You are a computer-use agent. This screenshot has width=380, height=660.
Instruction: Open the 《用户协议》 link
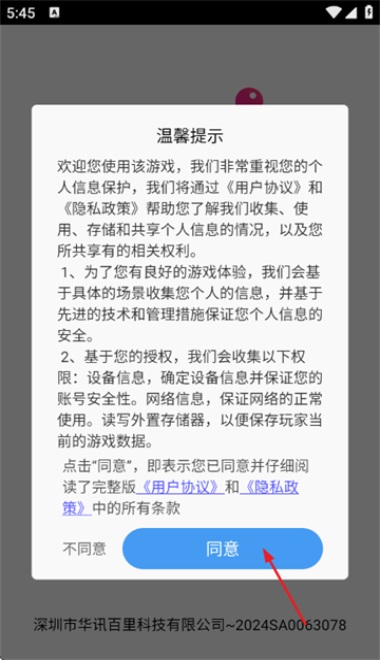180,487
